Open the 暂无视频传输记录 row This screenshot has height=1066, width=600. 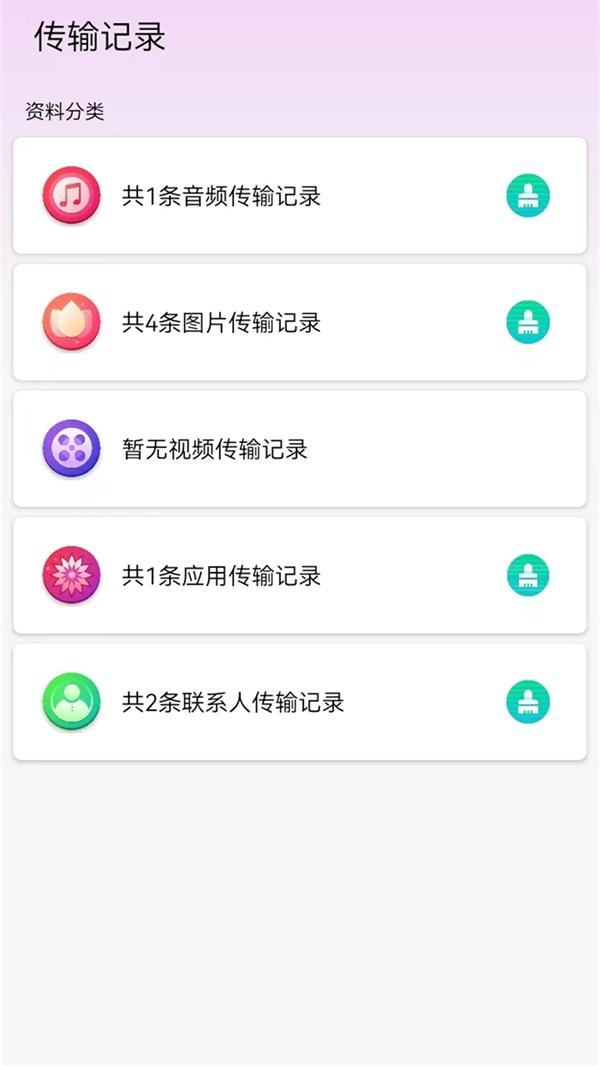coord(215,449)
